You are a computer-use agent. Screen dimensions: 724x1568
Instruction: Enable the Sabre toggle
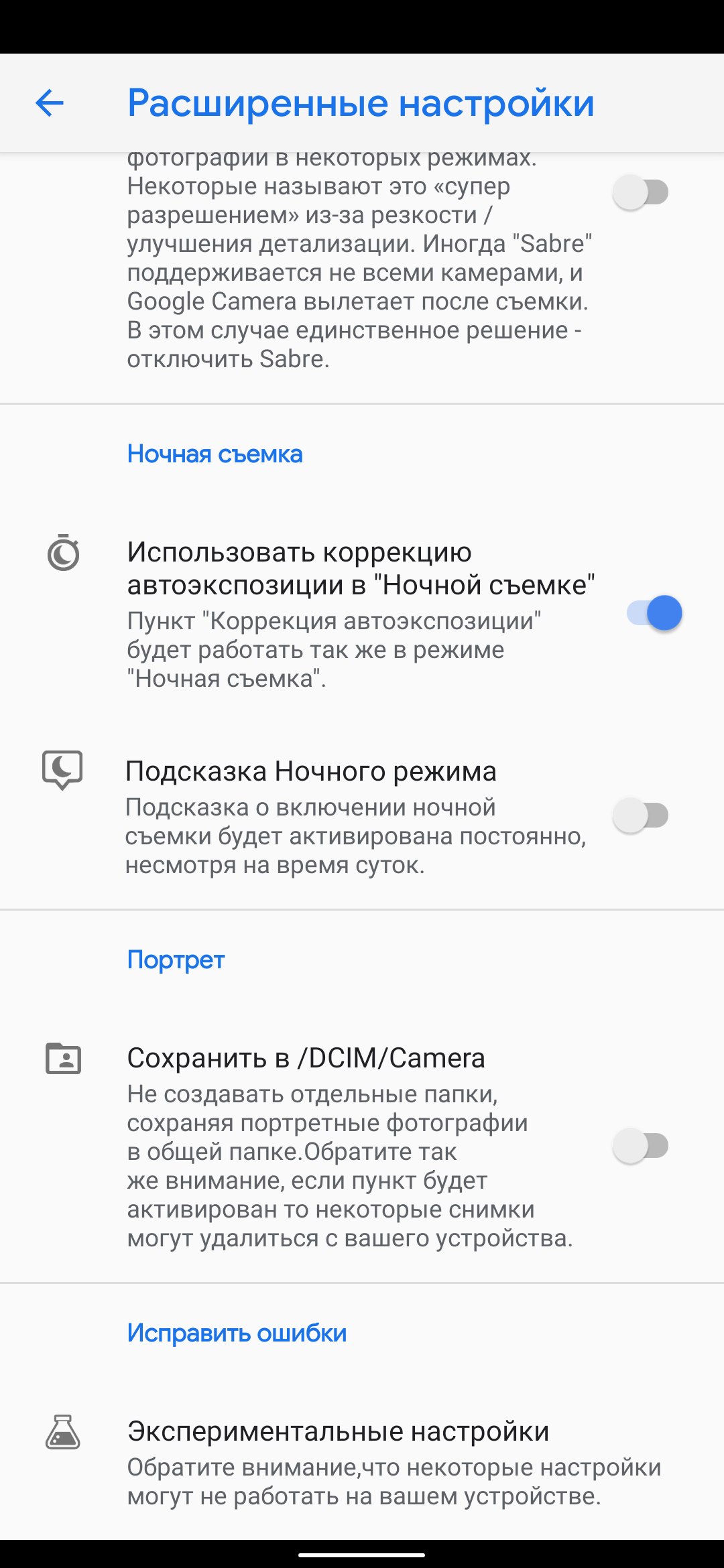(x=641, y=192)
